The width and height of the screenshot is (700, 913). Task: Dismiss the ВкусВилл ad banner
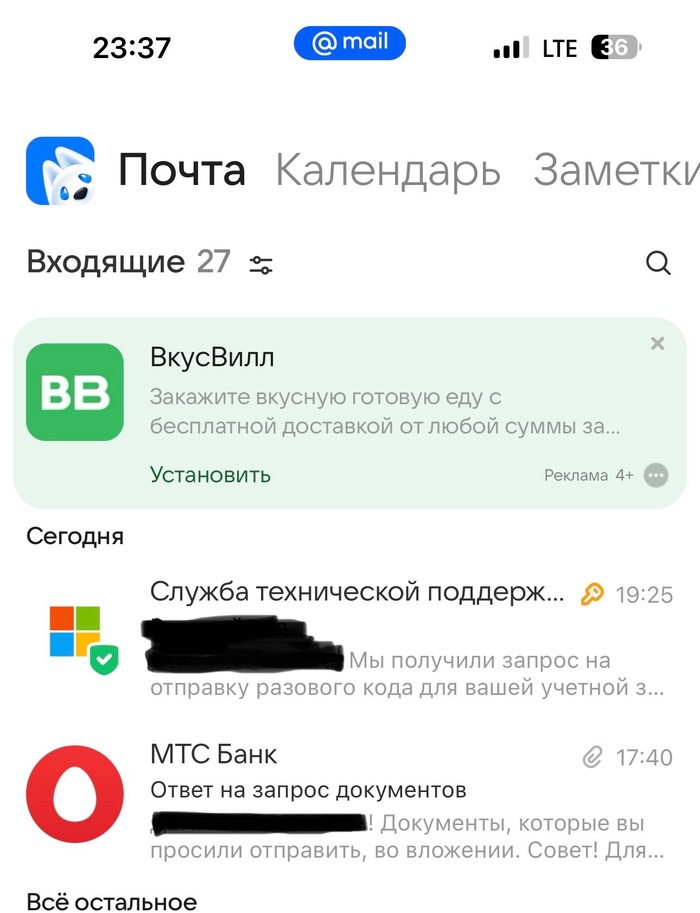click(x=657, y=344)
